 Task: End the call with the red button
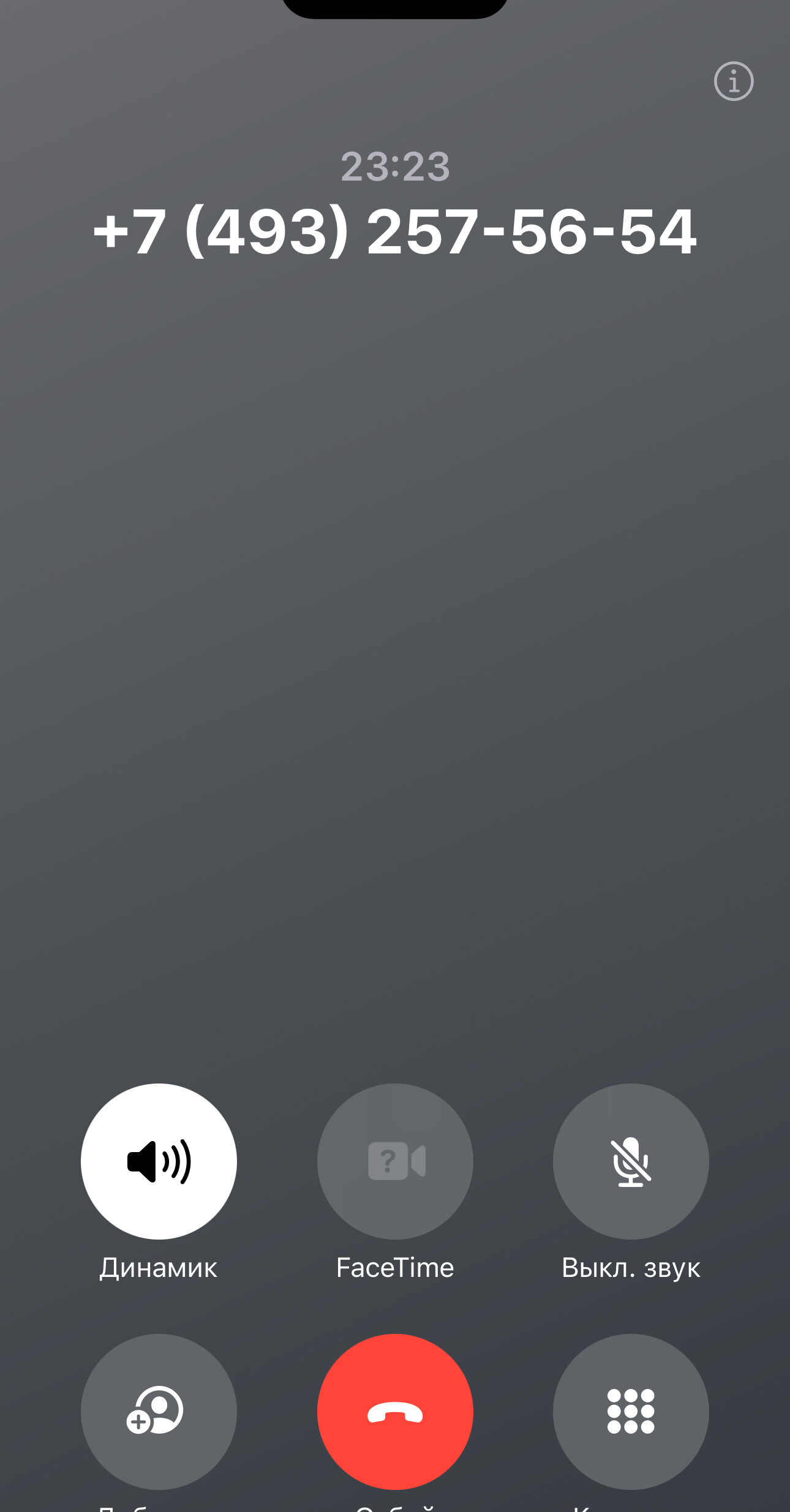[x=395, y=1411]
